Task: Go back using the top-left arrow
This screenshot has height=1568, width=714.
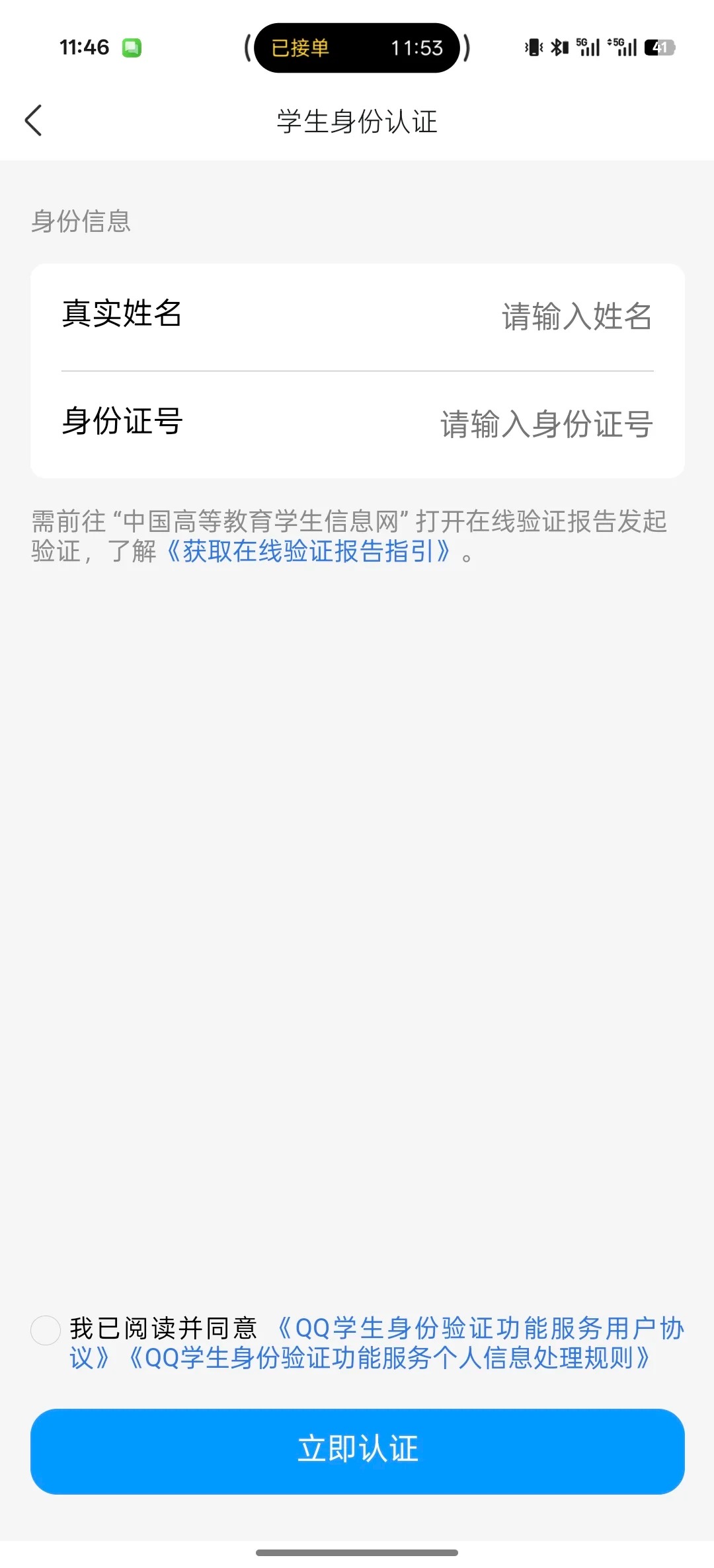Action: 33,121
